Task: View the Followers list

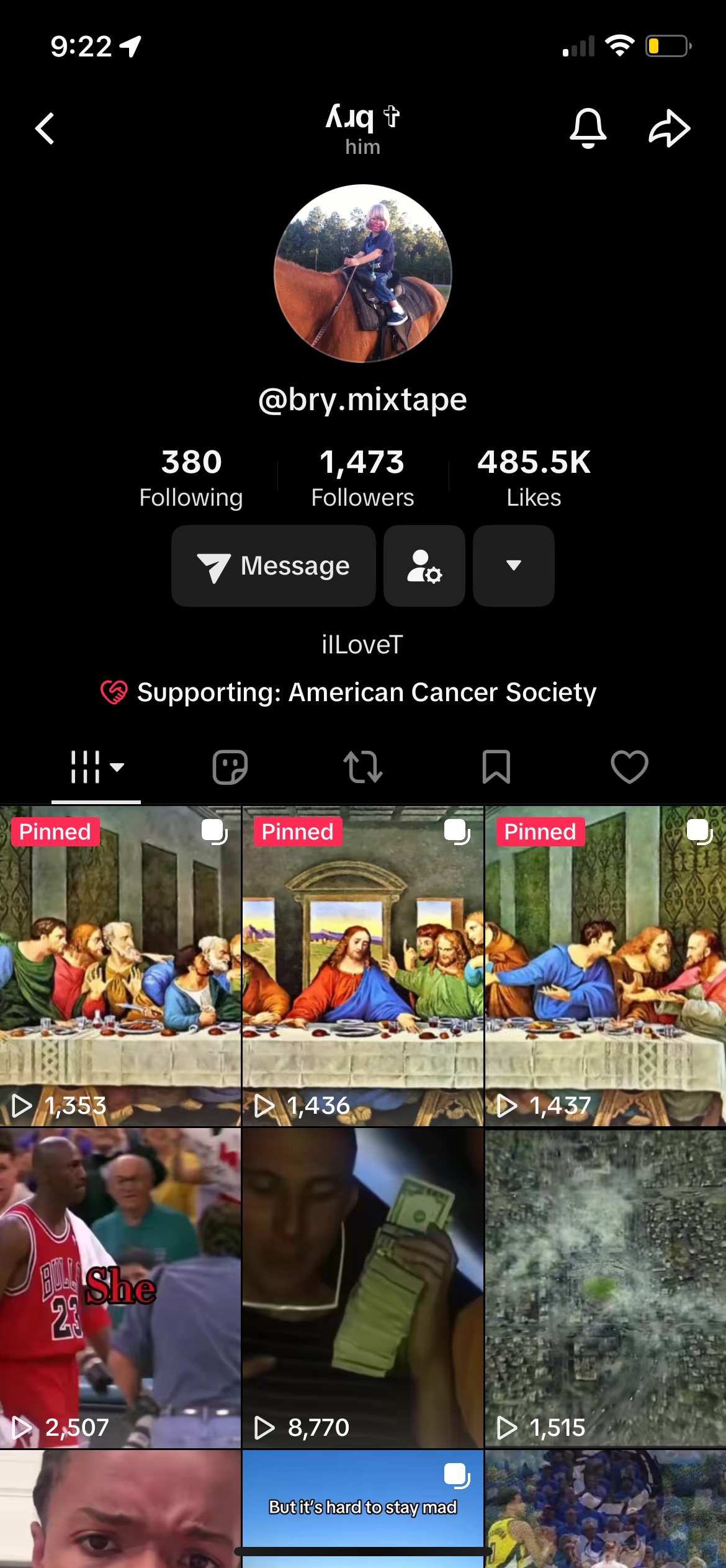Action: pos(362,478)
